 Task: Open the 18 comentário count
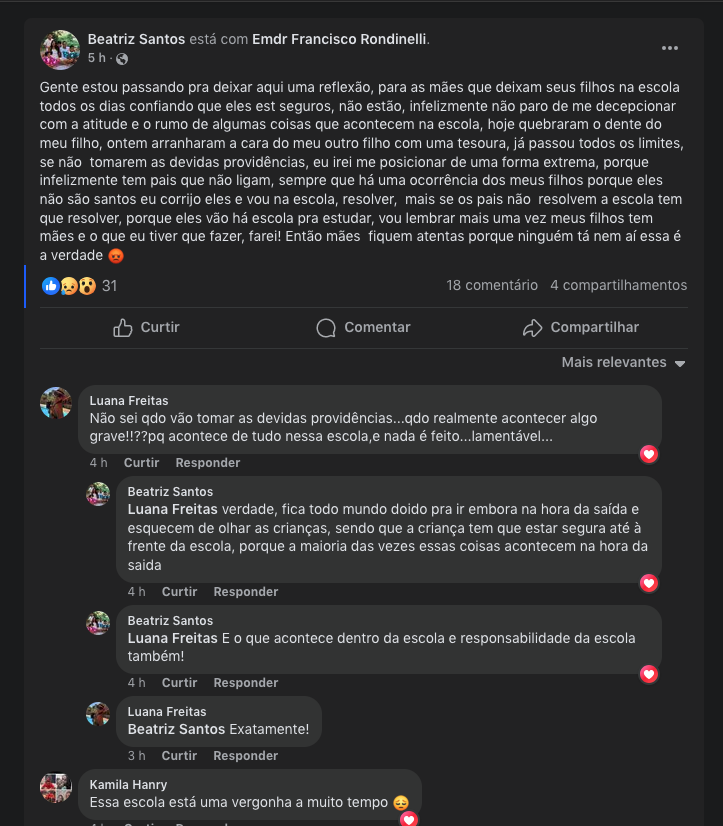(491, 285)
